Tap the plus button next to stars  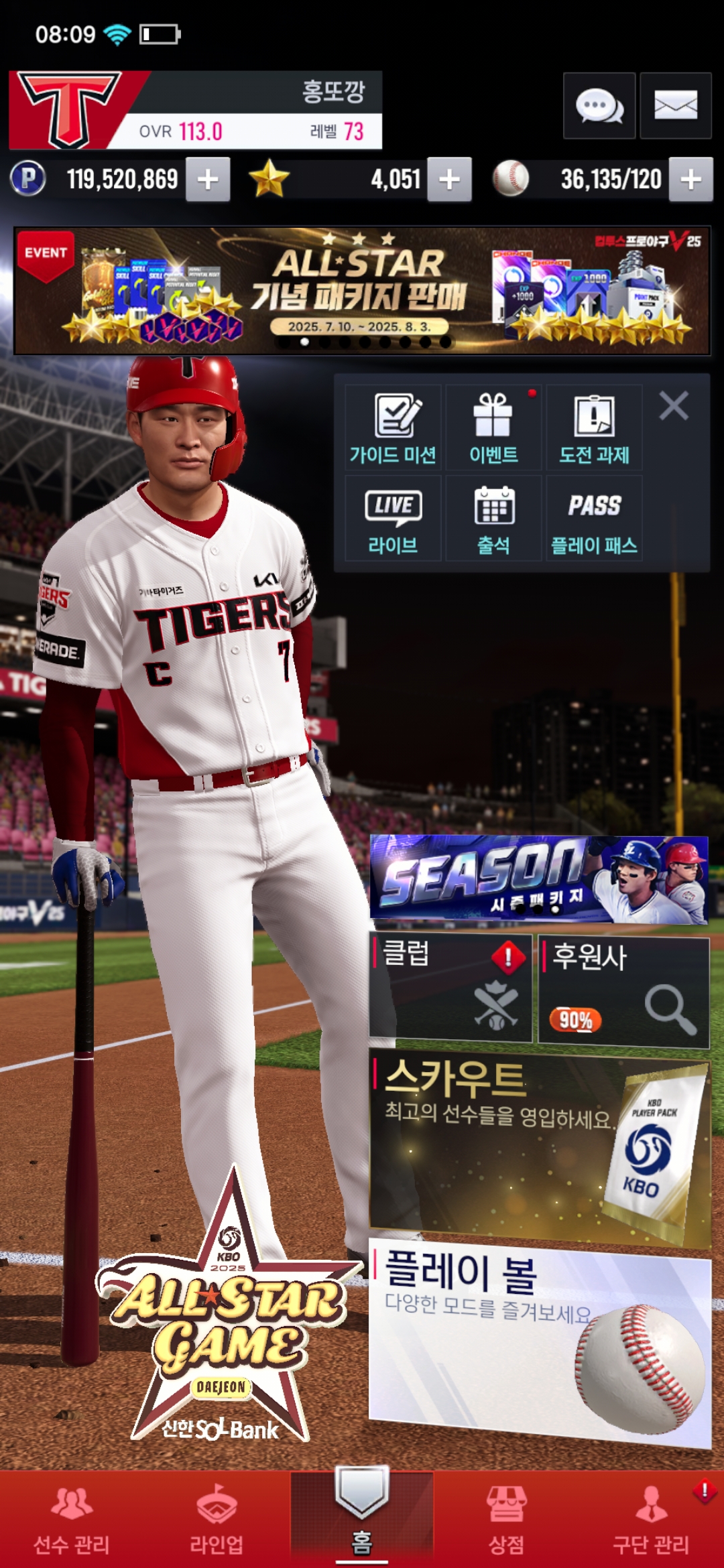449,180
